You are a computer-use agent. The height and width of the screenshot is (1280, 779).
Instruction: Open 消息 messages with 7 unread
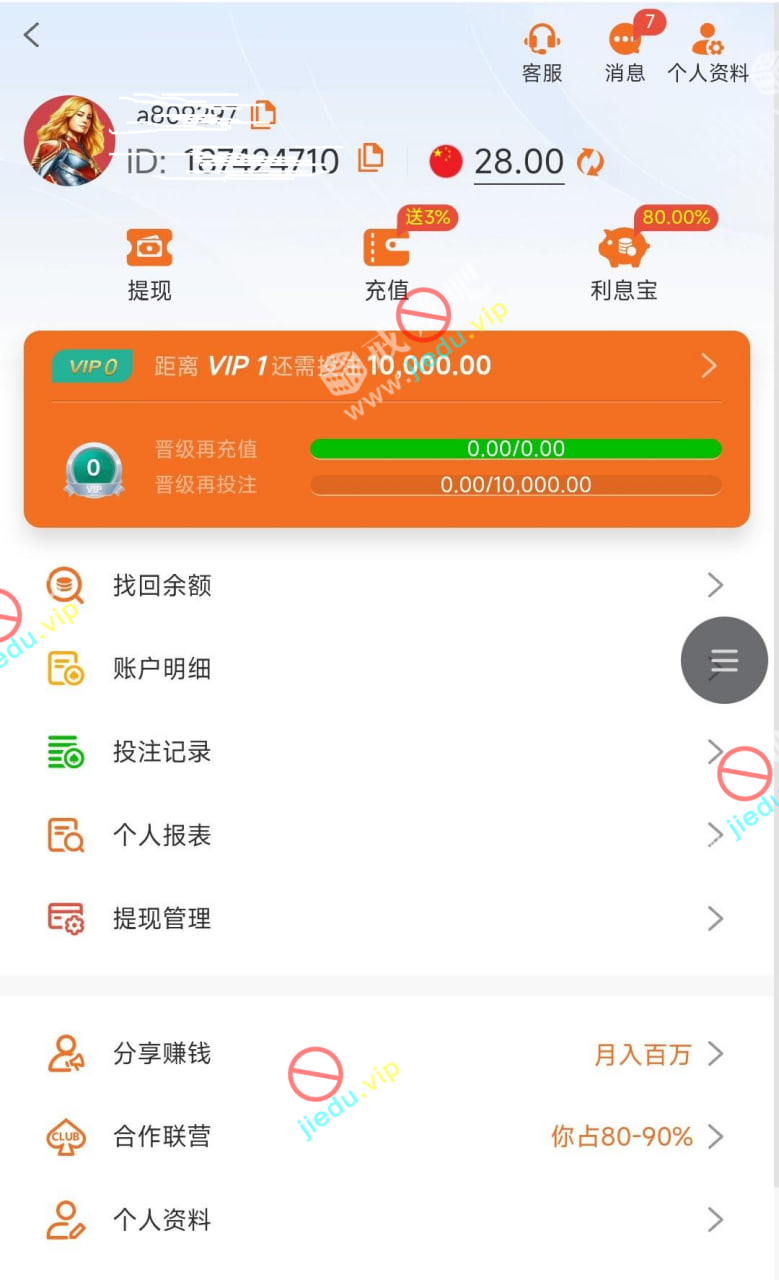point(625,52)
